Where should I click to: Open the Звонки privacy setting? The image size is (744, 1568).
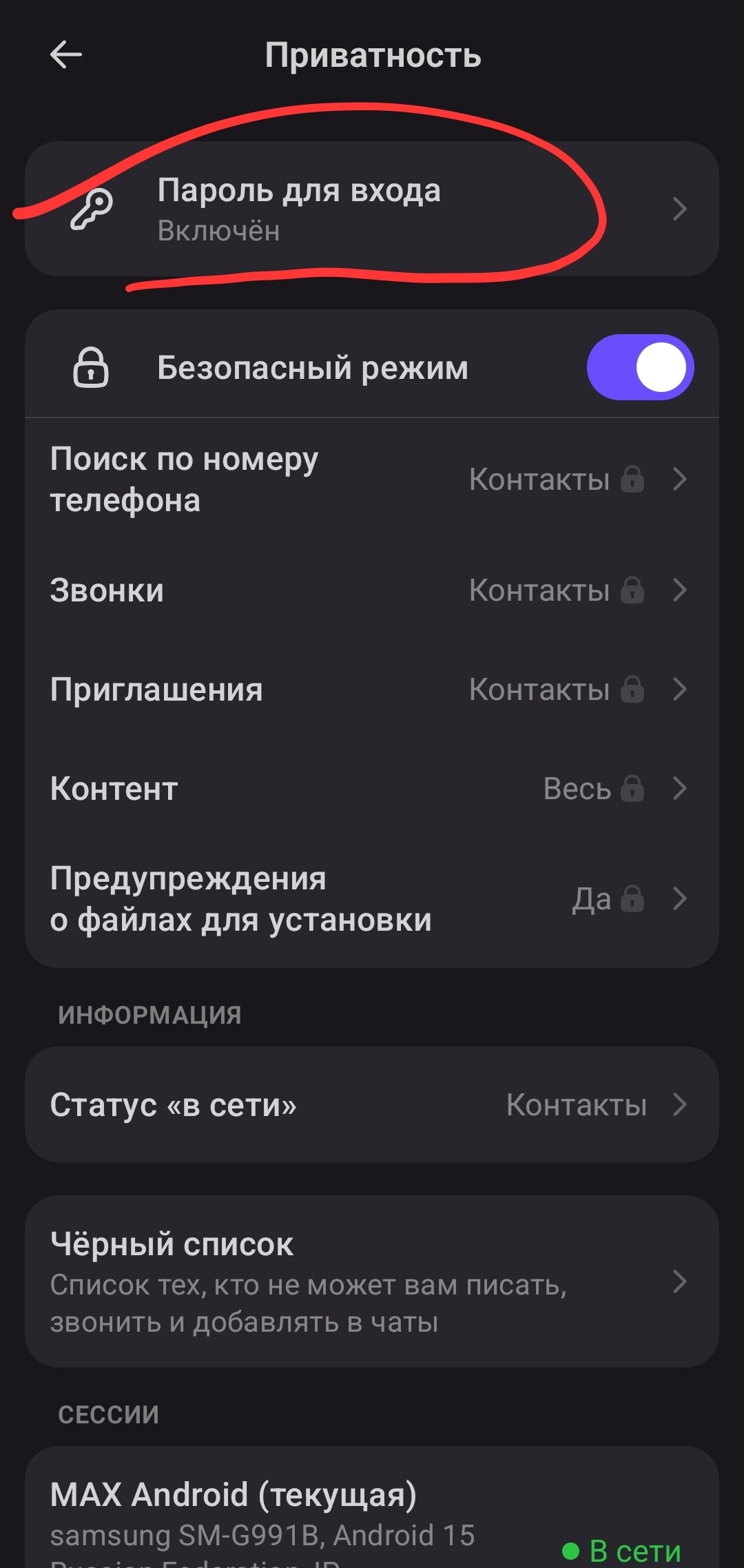tap(372, 590)
